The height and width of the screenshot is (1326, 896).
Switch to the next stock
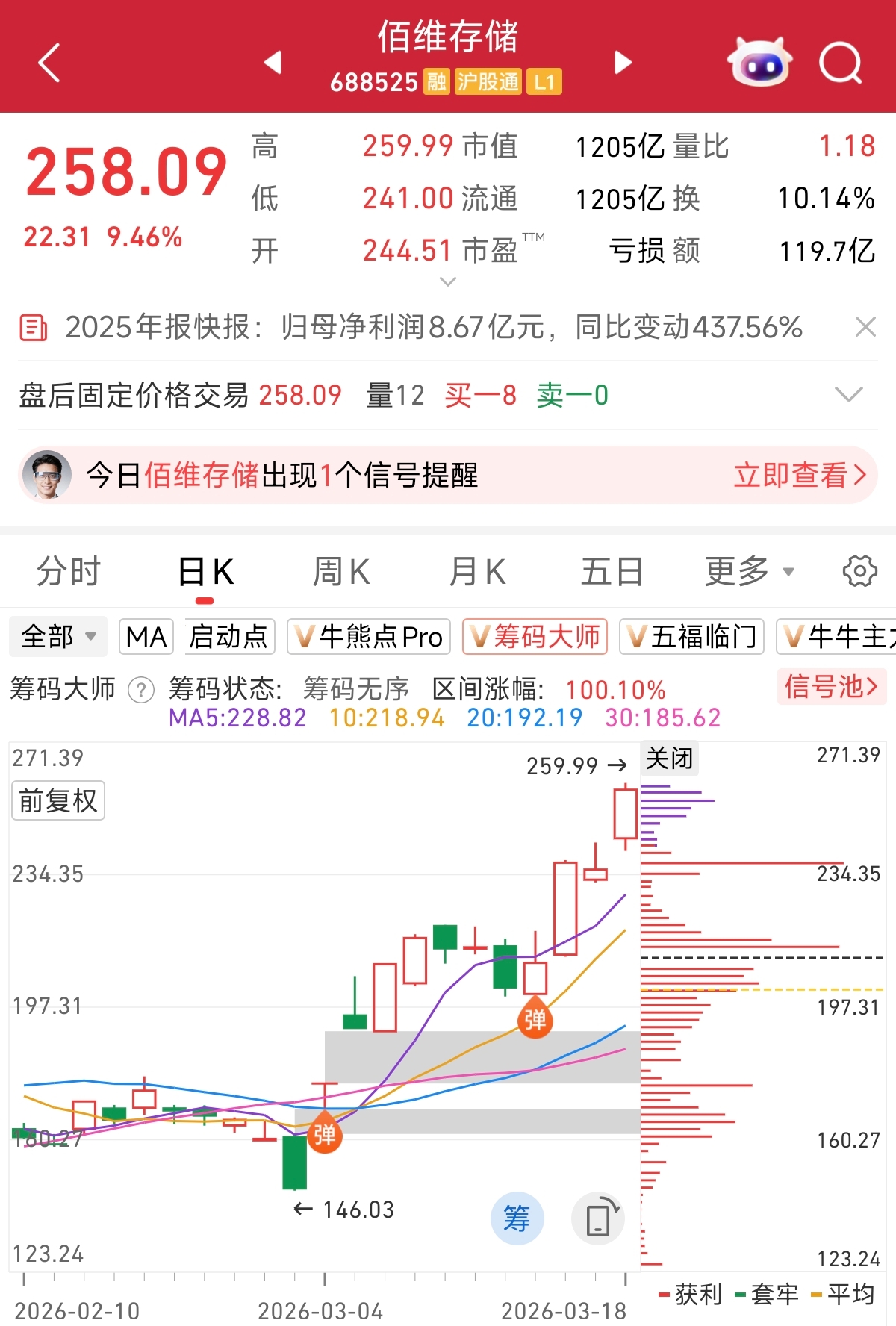pyautogui.click(x=623, y=63)
